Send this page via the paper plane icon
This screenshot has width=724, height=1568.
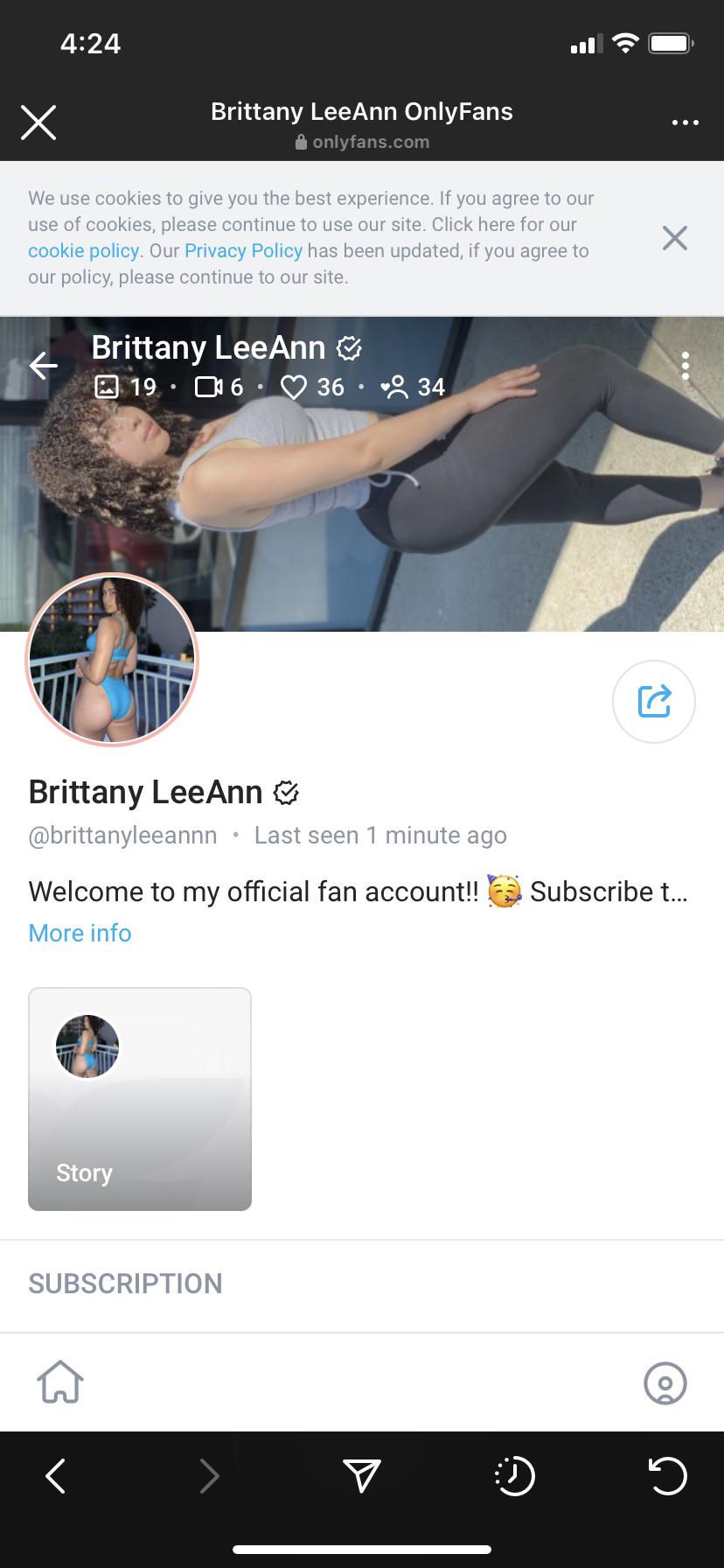pyautogui.click(x=361, y=1476)
